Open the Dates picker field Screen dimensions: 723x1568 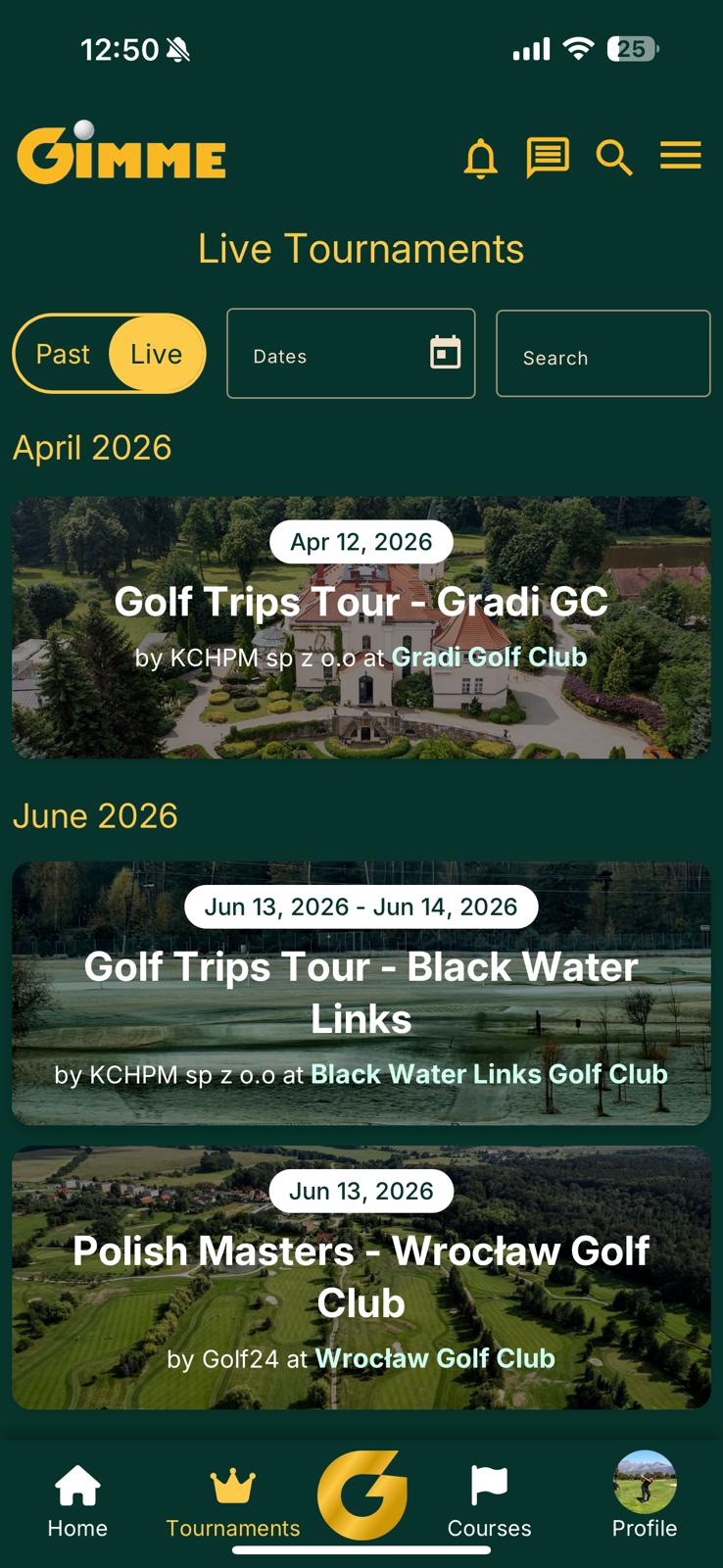[x=351, y=354]
